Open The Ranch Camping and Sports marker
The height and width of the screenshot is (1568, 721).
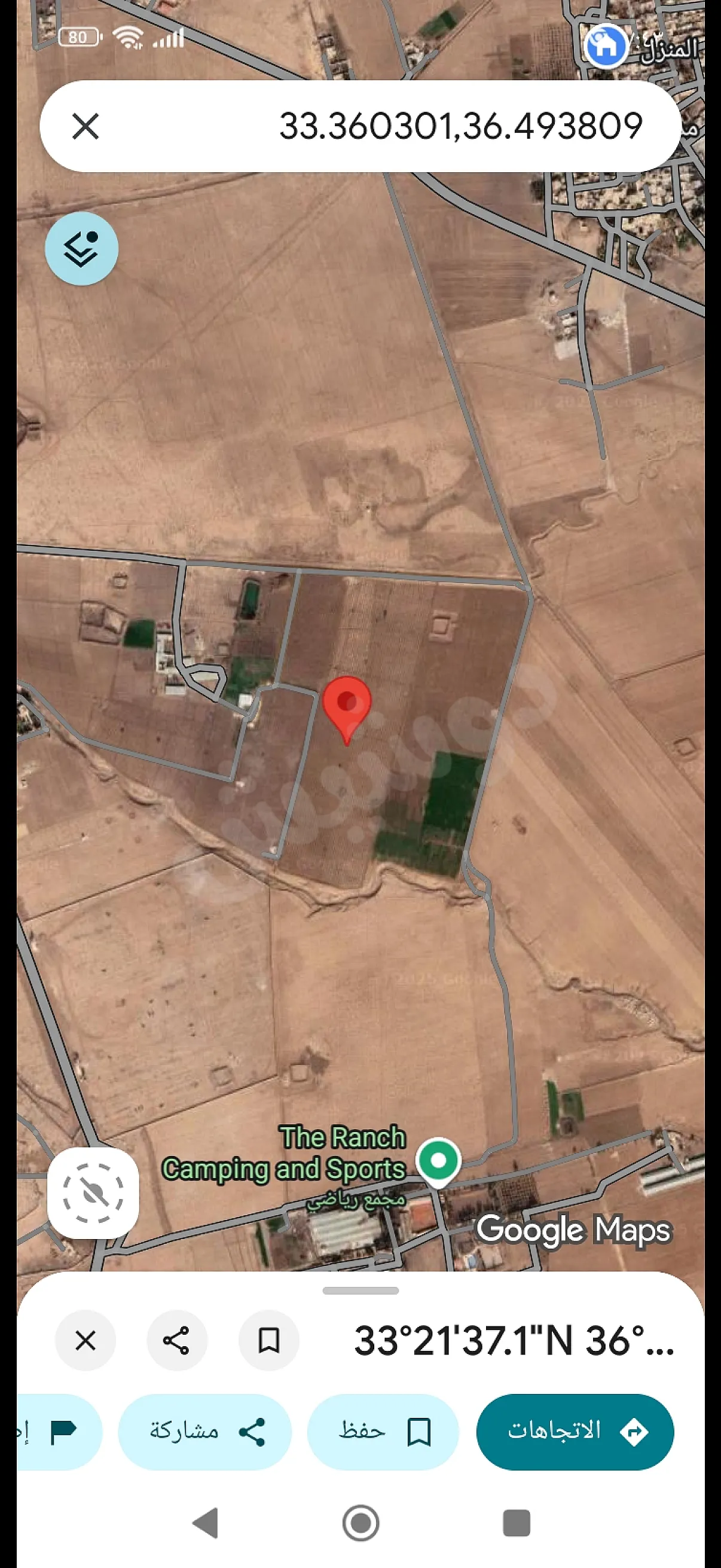pyautogui.click(x=438, y=1161)
